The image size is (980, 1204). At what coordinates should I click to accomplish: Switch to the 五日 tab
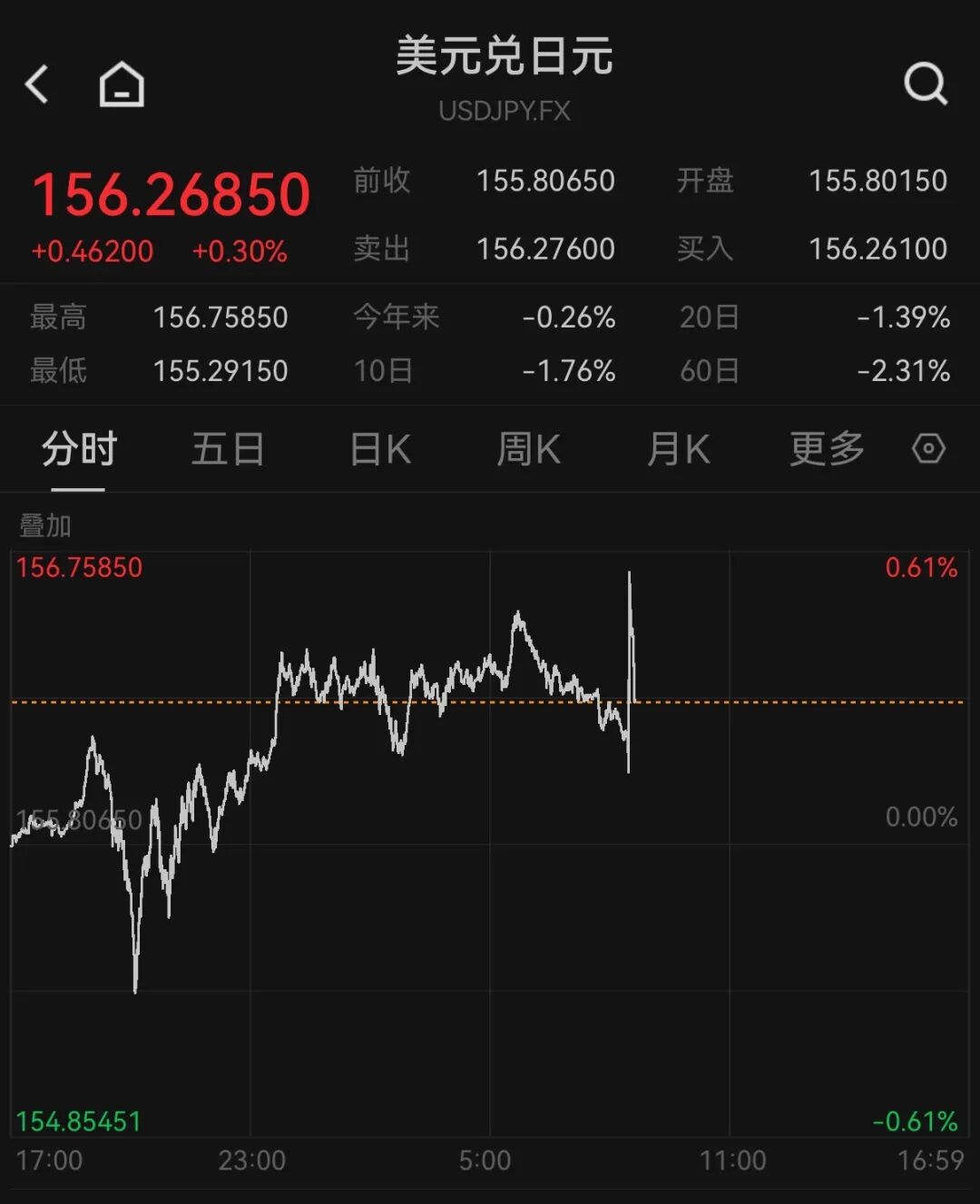pyautogui.click(x=228, y=449)
